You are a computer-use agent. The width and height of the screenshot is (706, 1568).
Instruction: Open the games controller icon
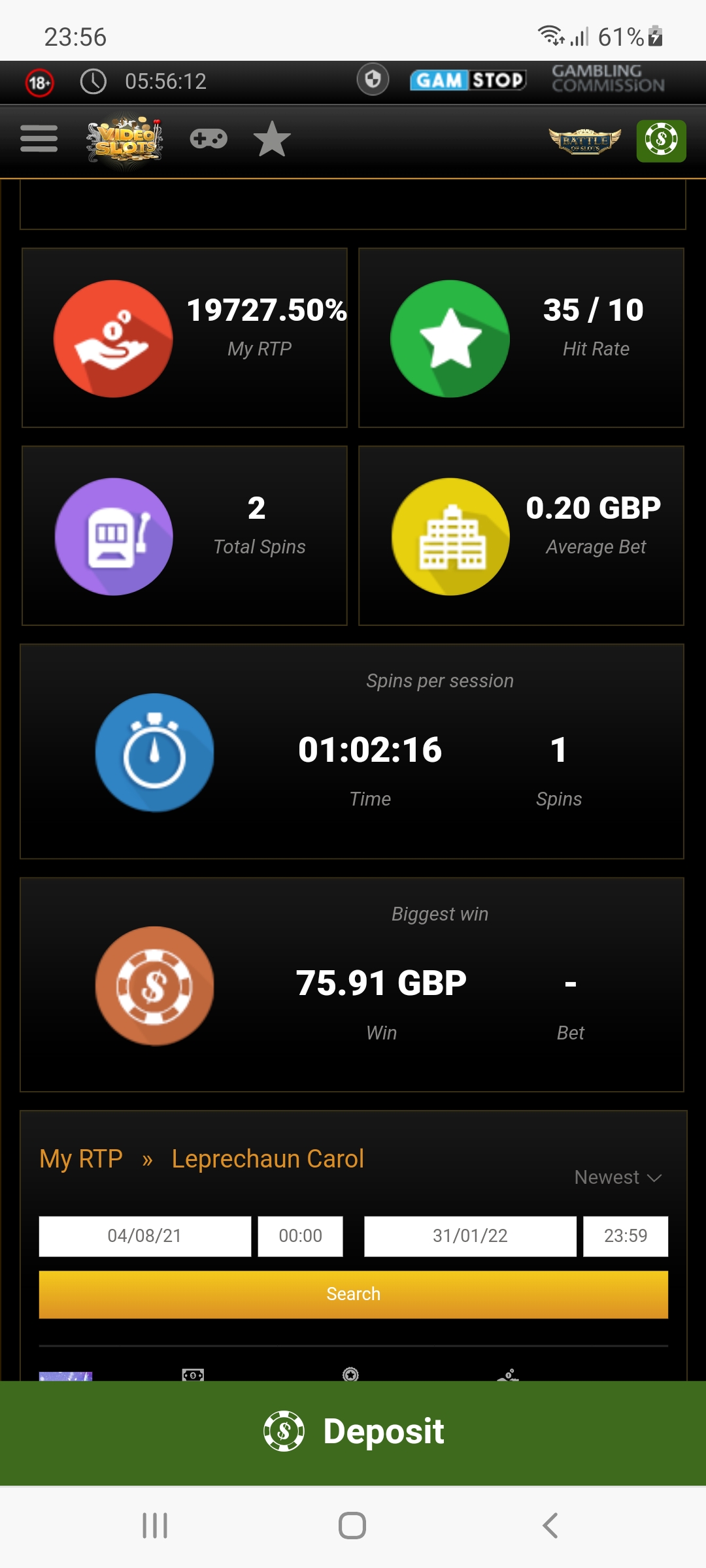pos(209,139)
